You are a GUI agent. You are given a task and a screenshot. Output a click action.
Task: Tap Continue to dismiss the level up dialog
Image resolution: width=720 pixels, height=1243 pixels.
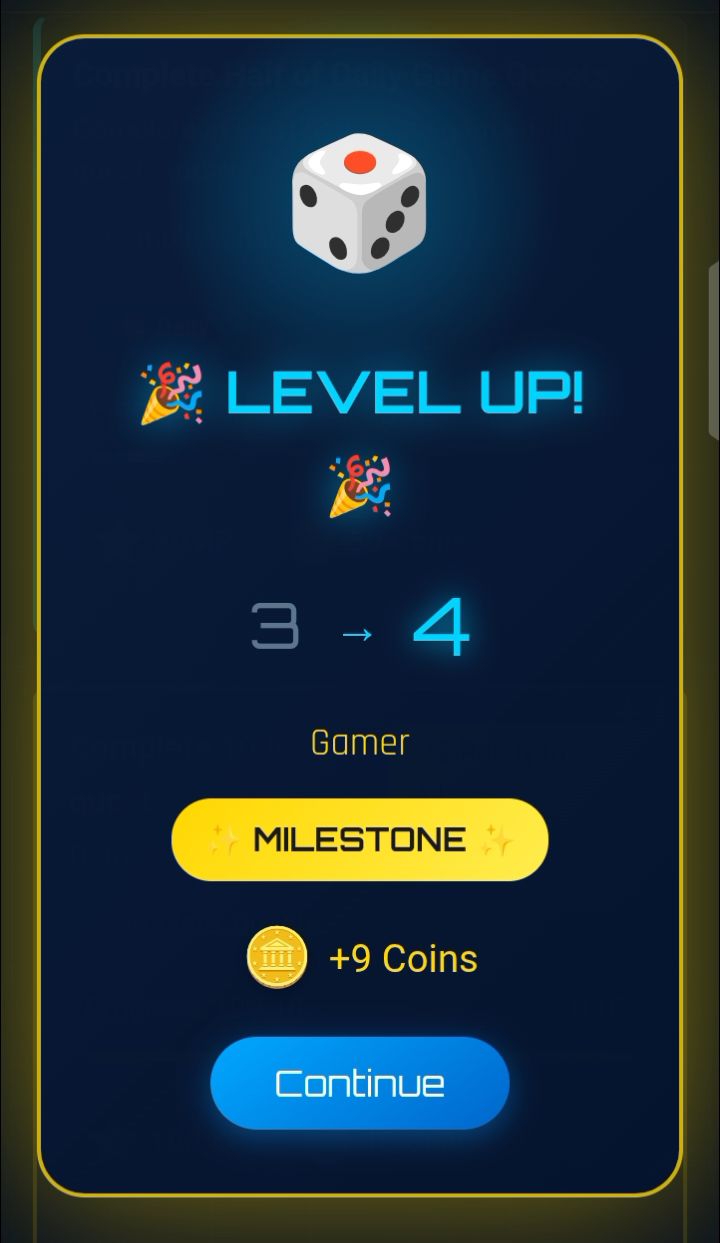pos(360,1083)
